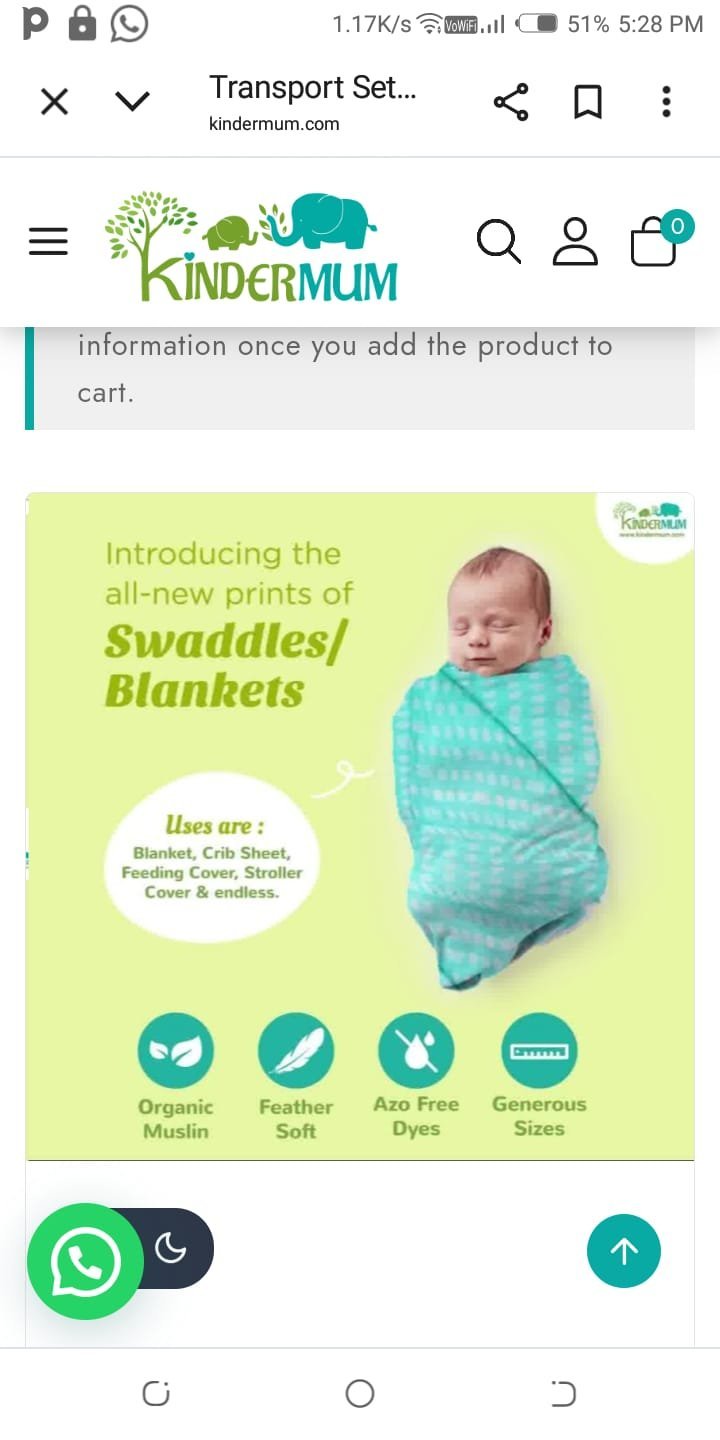Open the Swaddles/Blankets promo banner
Screen dimensions: 720x1440
tap(360, 825)
